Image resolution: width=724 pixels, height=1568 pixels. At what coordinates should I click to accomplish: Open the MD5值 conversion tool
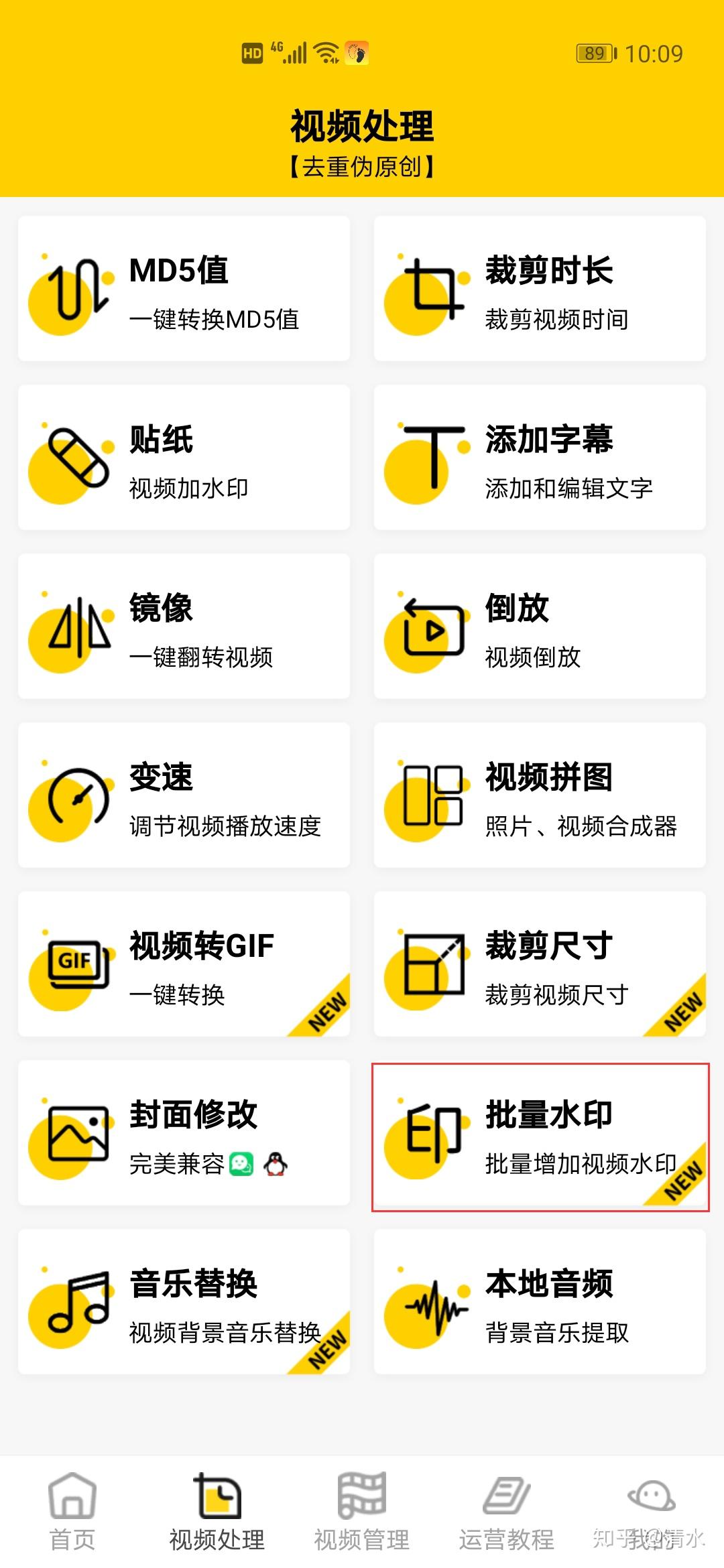tap(184, 289)
